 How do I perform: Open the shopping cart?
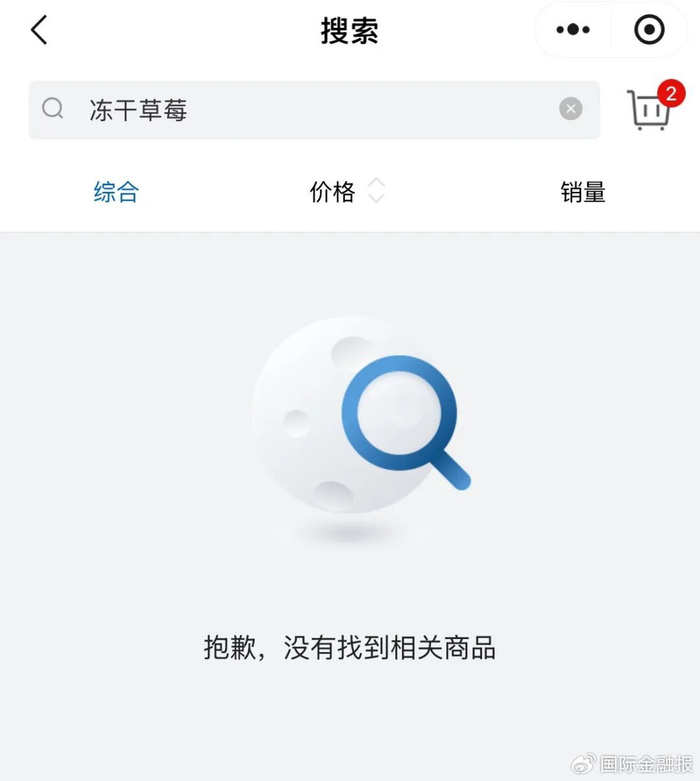click(650, 110)
